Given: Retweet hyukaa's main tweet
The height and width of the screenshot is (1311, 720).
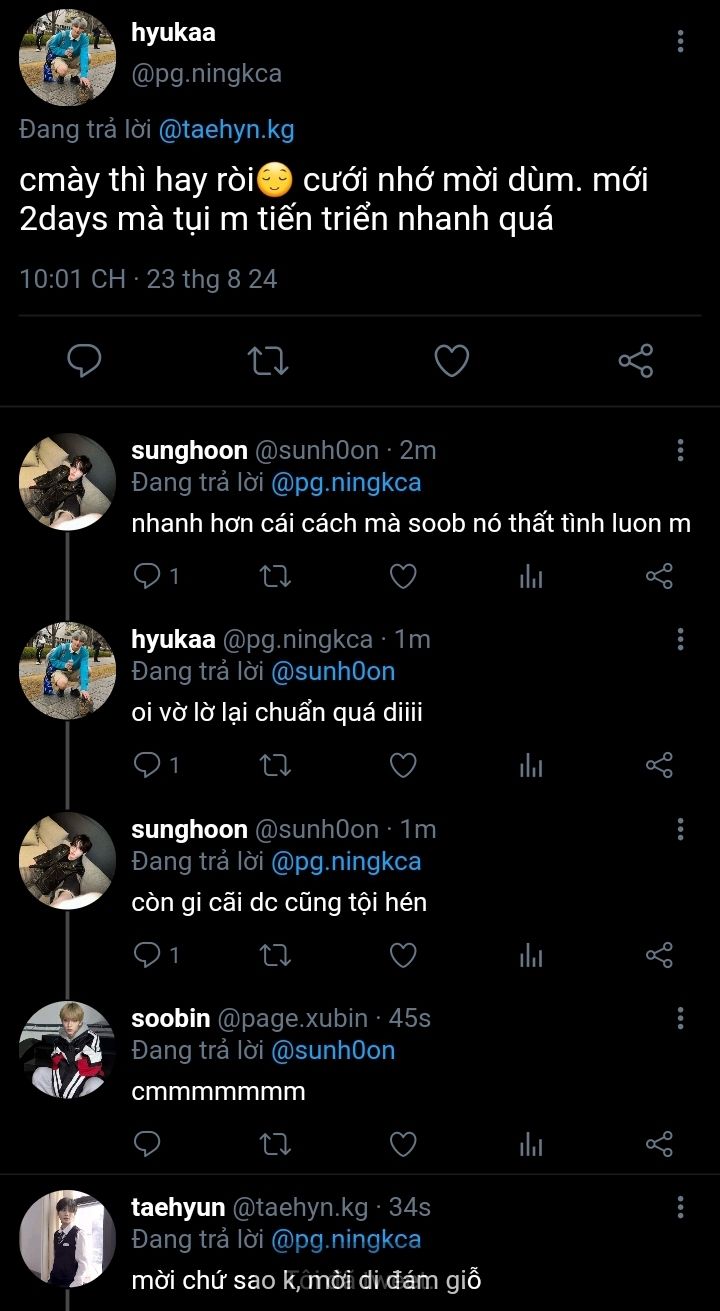Looking at the screenshot, I should click(267, 360).
